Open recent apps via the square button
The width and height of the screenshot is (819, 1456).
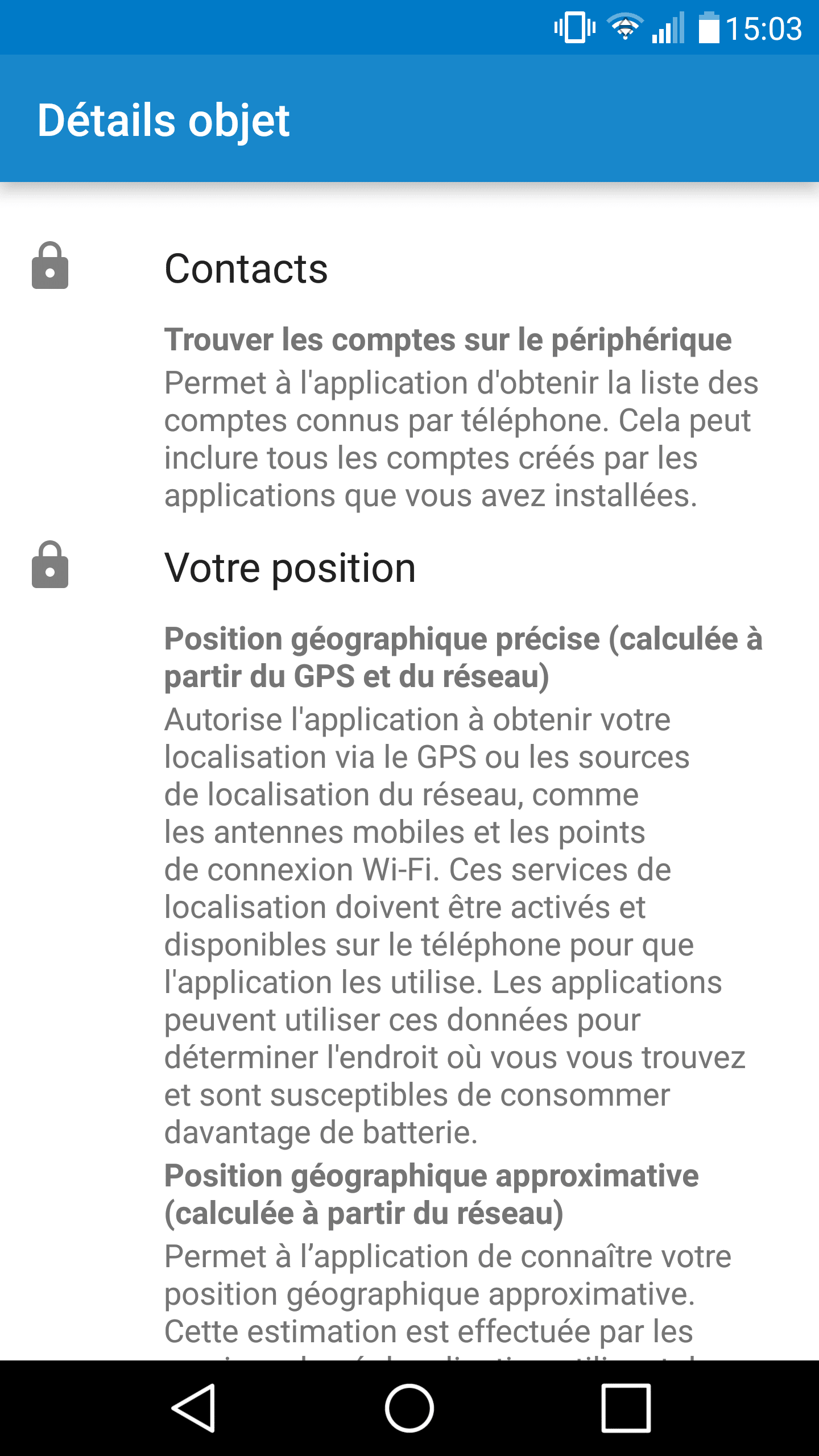coord(626,1408)
